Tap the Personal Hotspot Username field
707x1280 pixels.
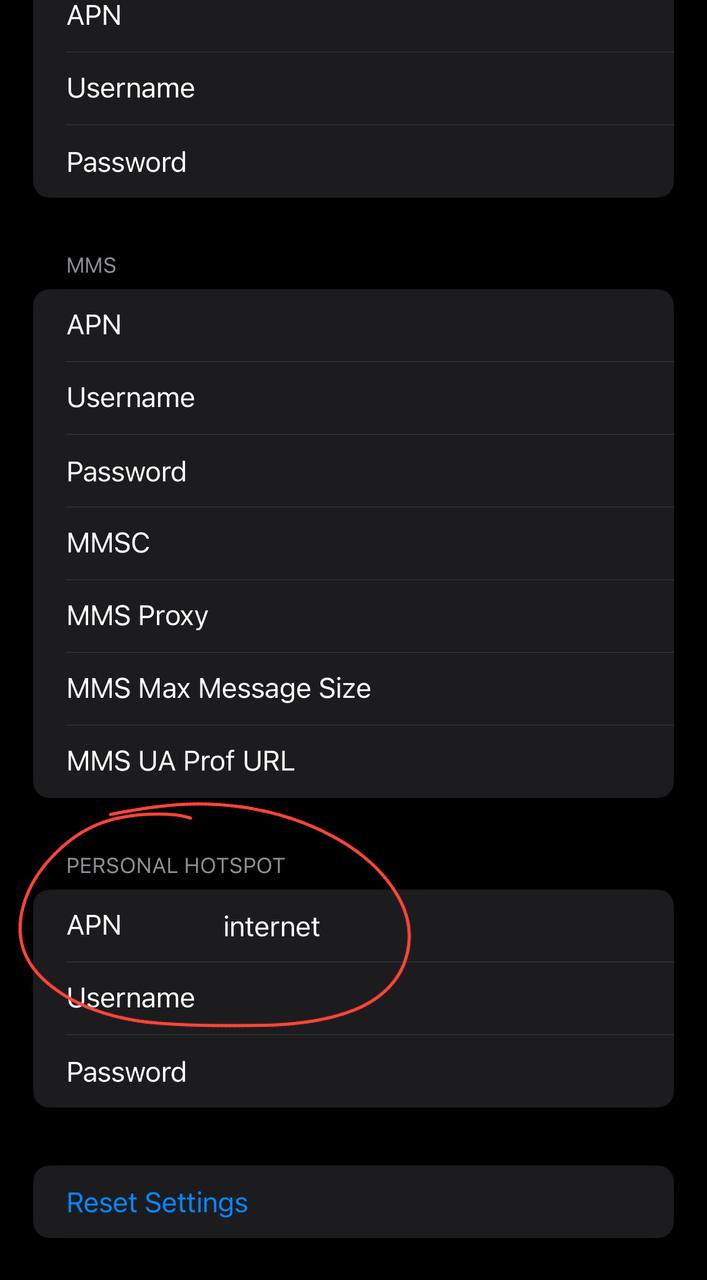tap(353, 998)
